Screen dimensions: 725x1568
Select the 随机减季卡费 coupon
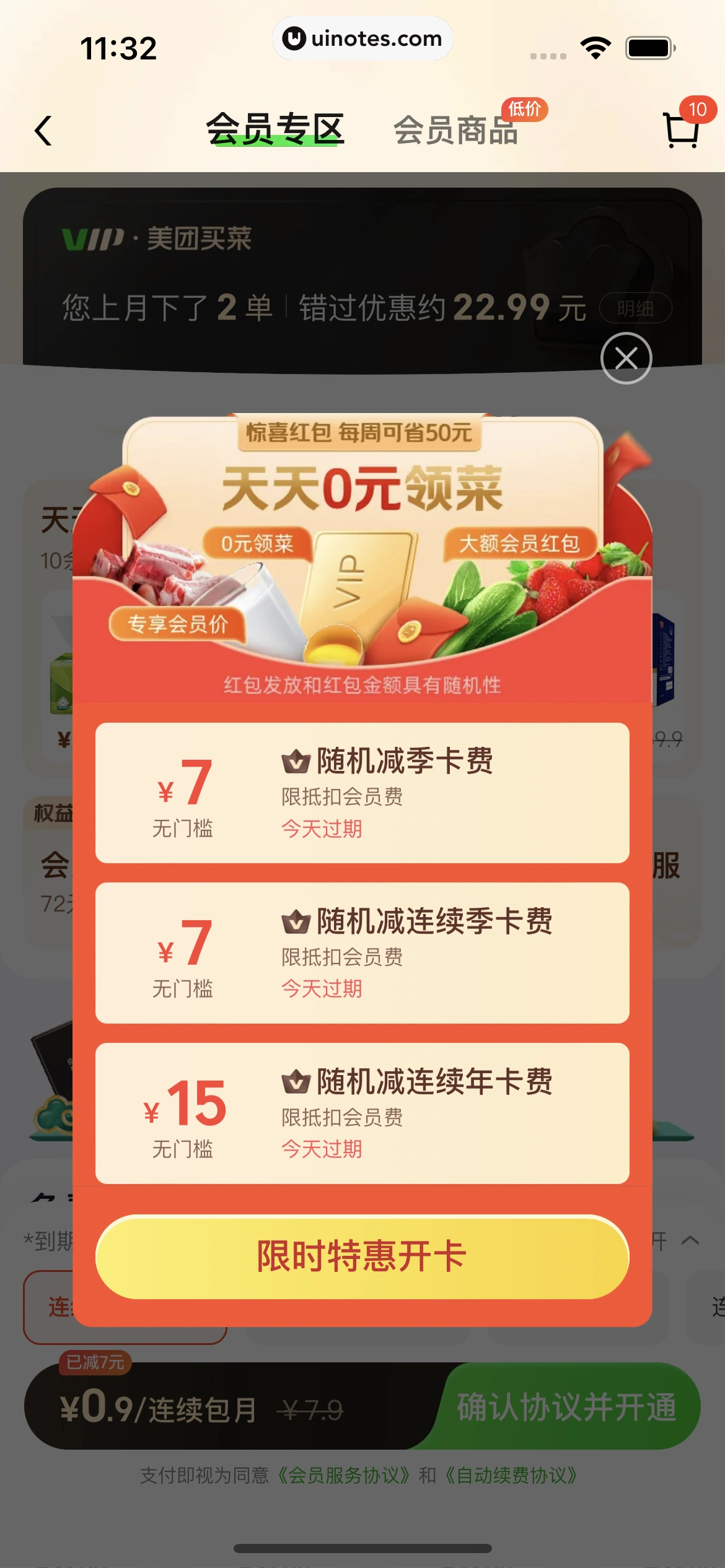pyautogui.click(x=362, y=793)
